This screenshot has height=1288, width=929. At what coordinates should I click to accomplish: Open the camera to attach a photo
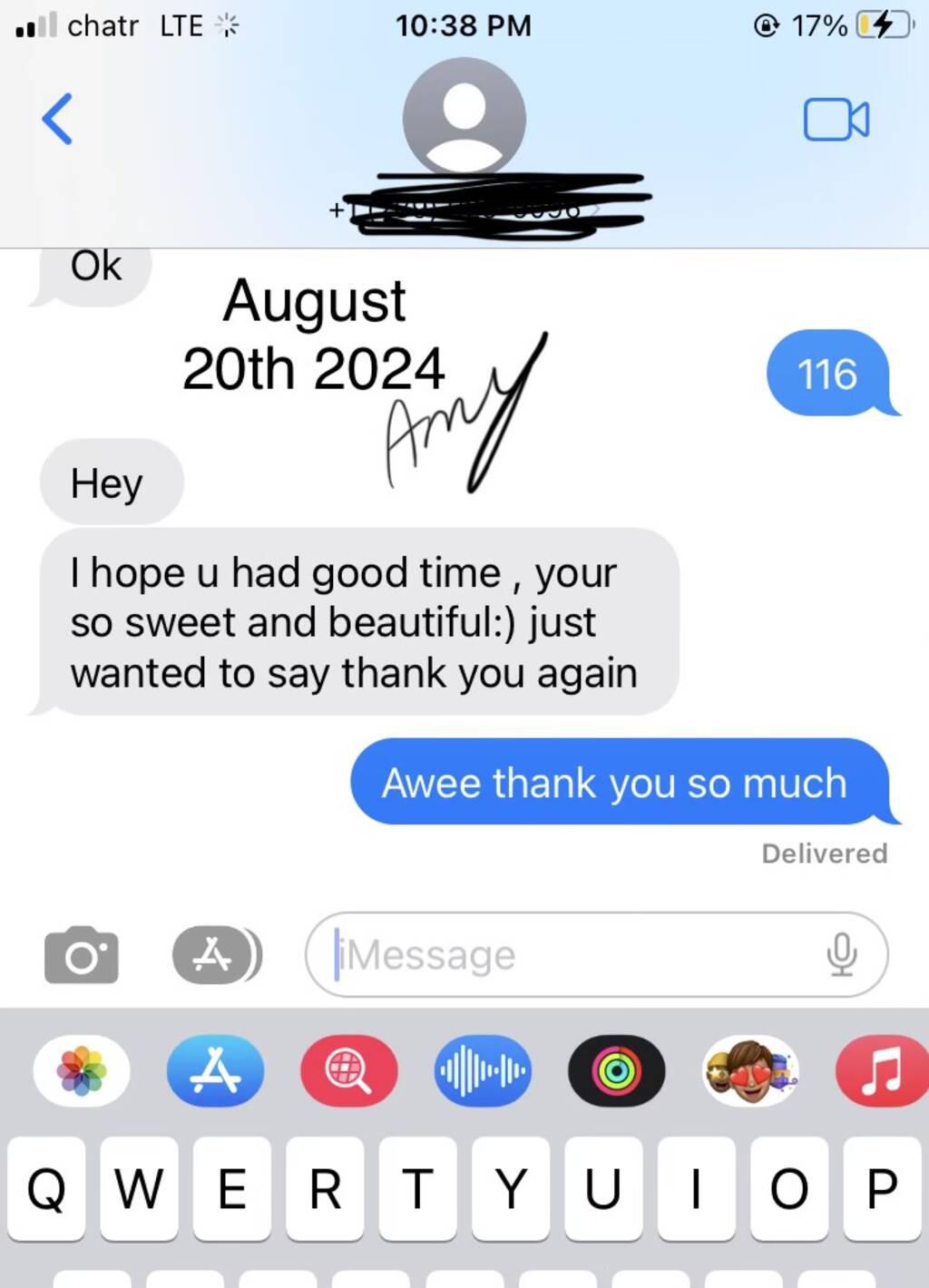(x=82, y=955)
